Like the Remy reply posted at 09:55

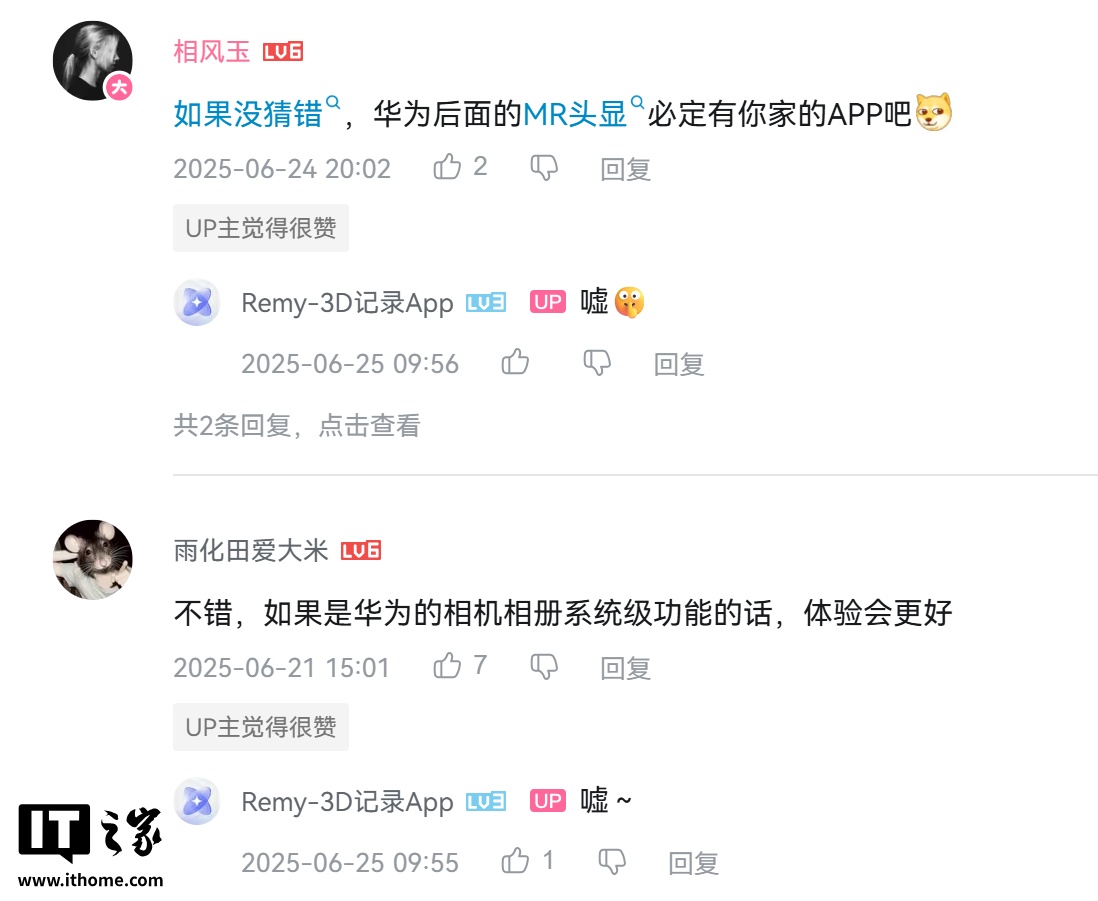(x=515, y=860)
